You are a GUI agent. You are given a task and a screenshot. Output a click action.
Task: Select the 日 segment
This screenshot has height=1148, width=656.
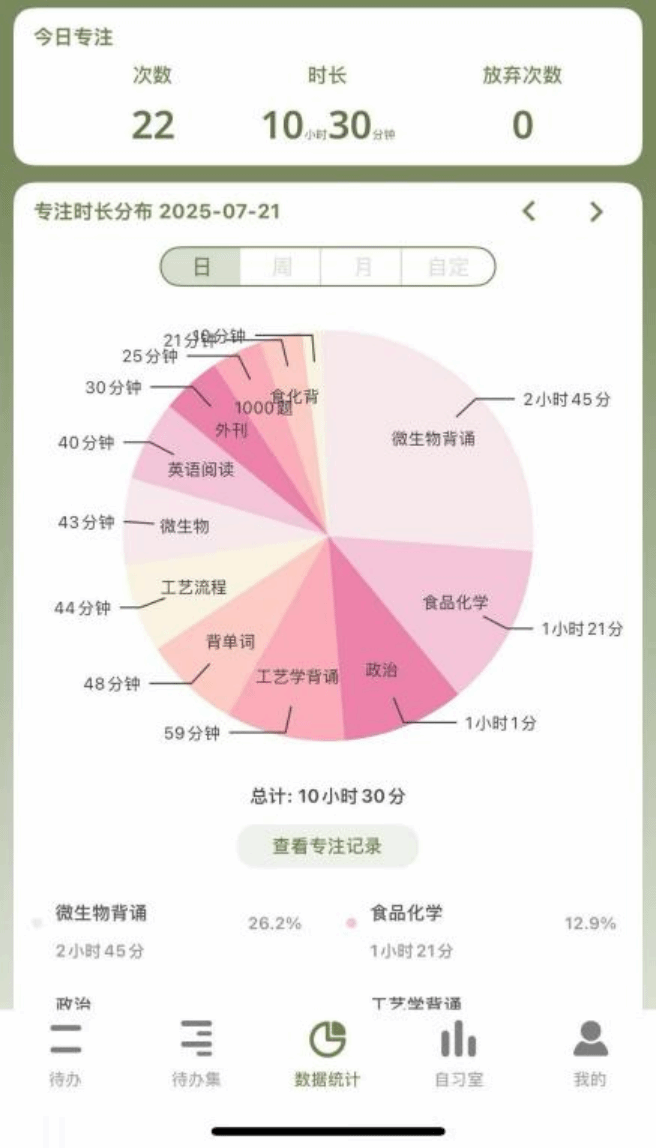[201, 266]
